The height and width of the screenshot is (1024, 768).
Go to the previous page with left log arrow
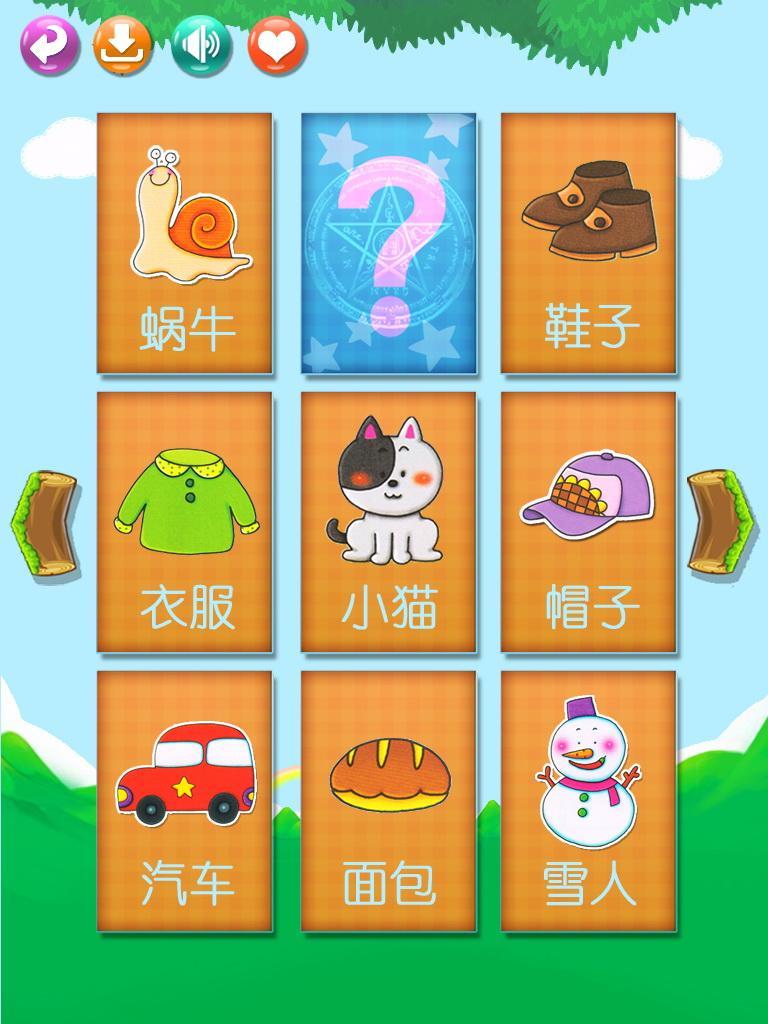point(45,522)
